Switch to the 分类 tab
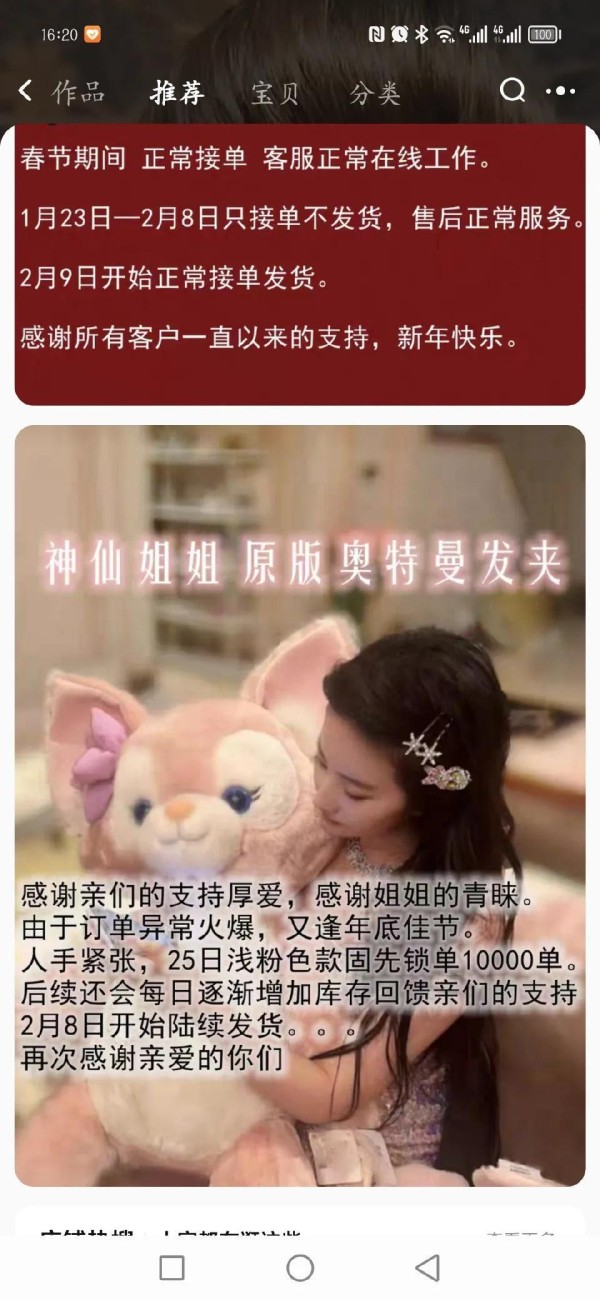Image resolution: width=600 pixels, height=1300 pixels. click(x=375, y=93)
